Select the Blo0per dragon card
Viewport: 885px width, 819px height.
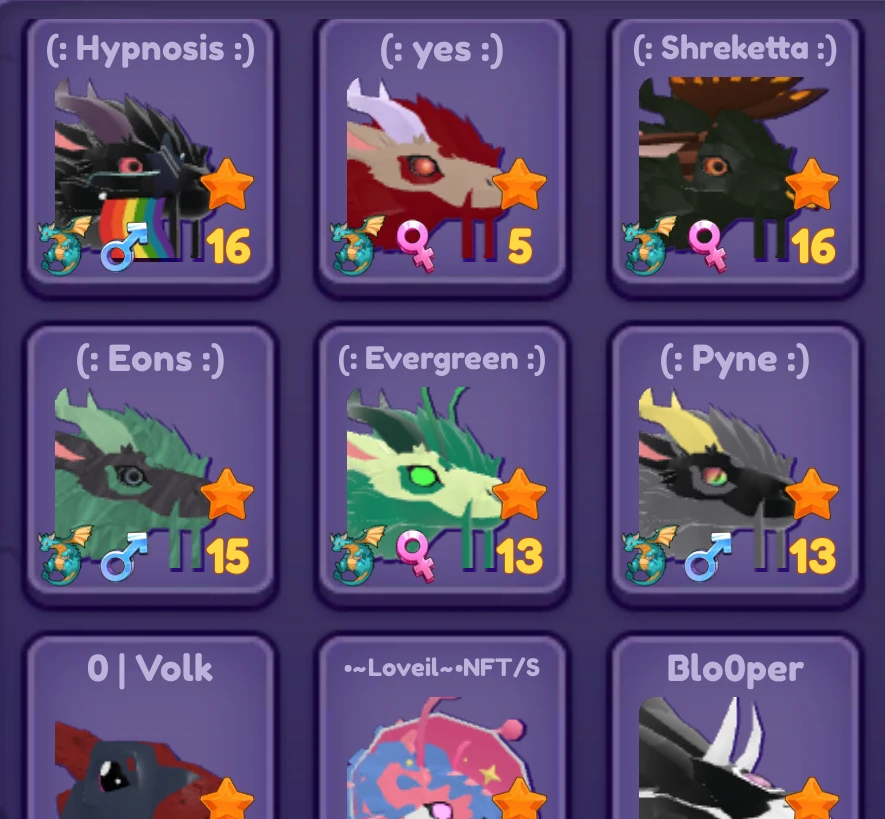(734, 740)
